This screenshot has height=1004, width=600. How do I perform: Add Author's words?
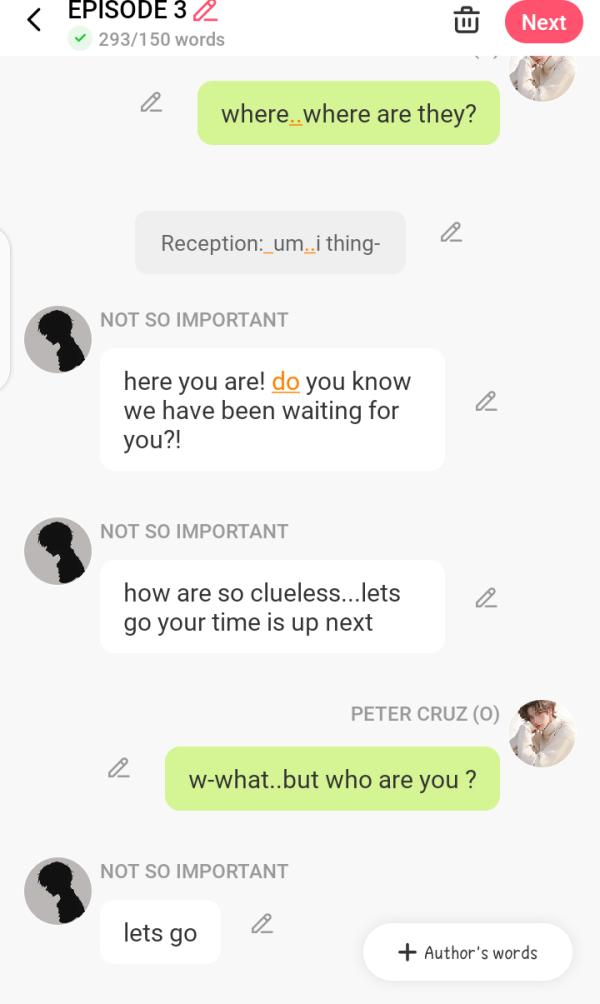467,952
